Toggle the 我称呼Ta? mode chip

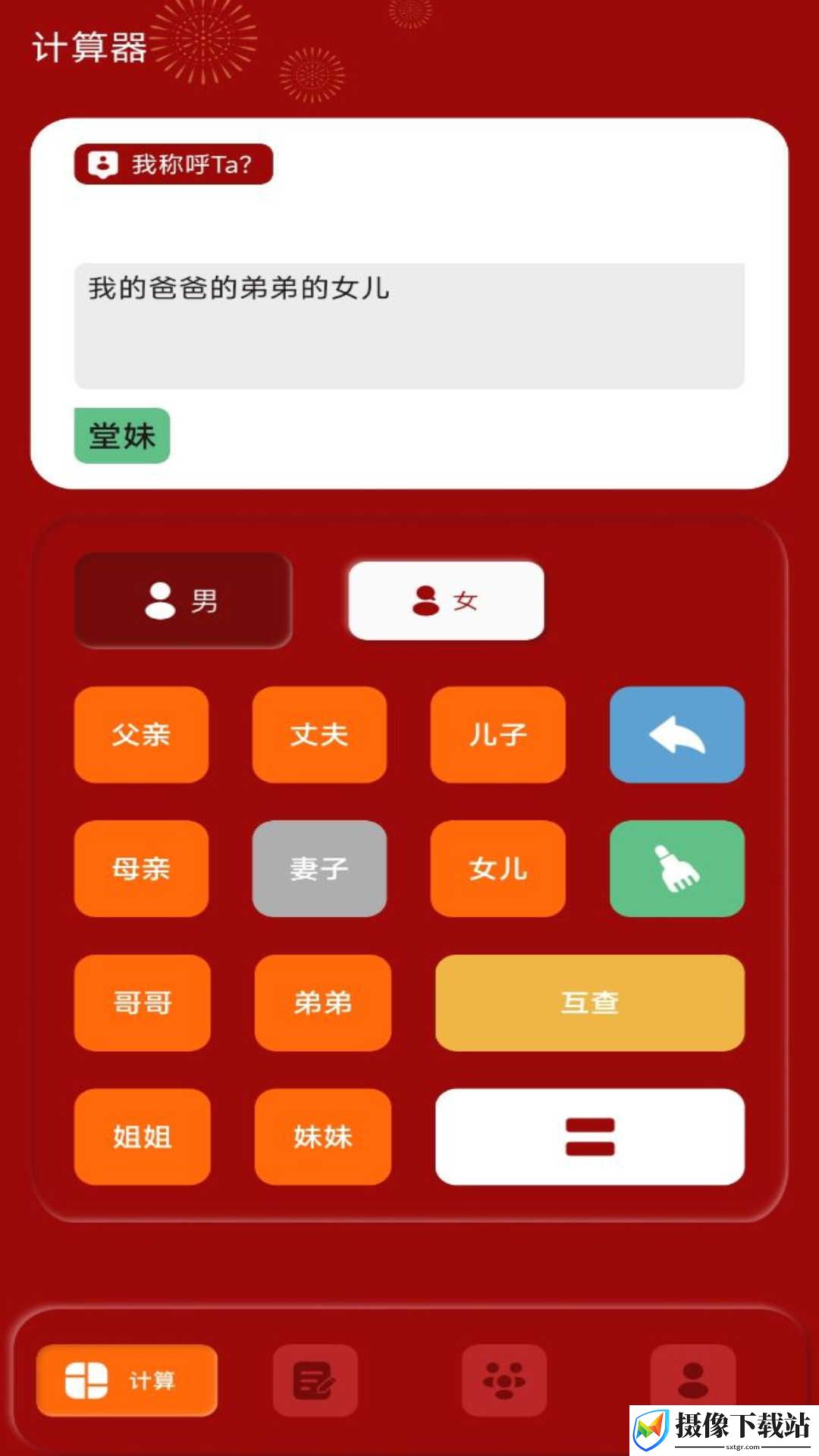pyautogui.click(x=174, y=164)
